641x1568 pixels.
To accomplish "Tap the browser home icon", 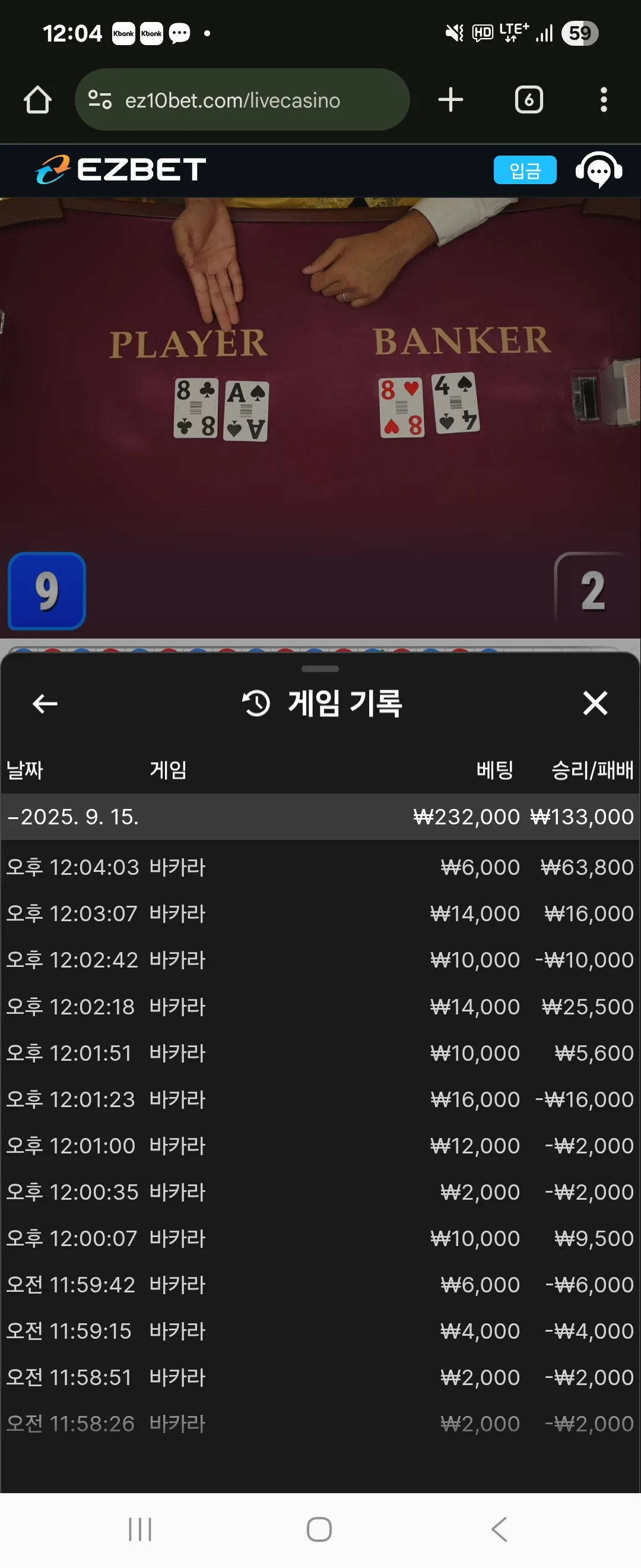I will [38, 100].
